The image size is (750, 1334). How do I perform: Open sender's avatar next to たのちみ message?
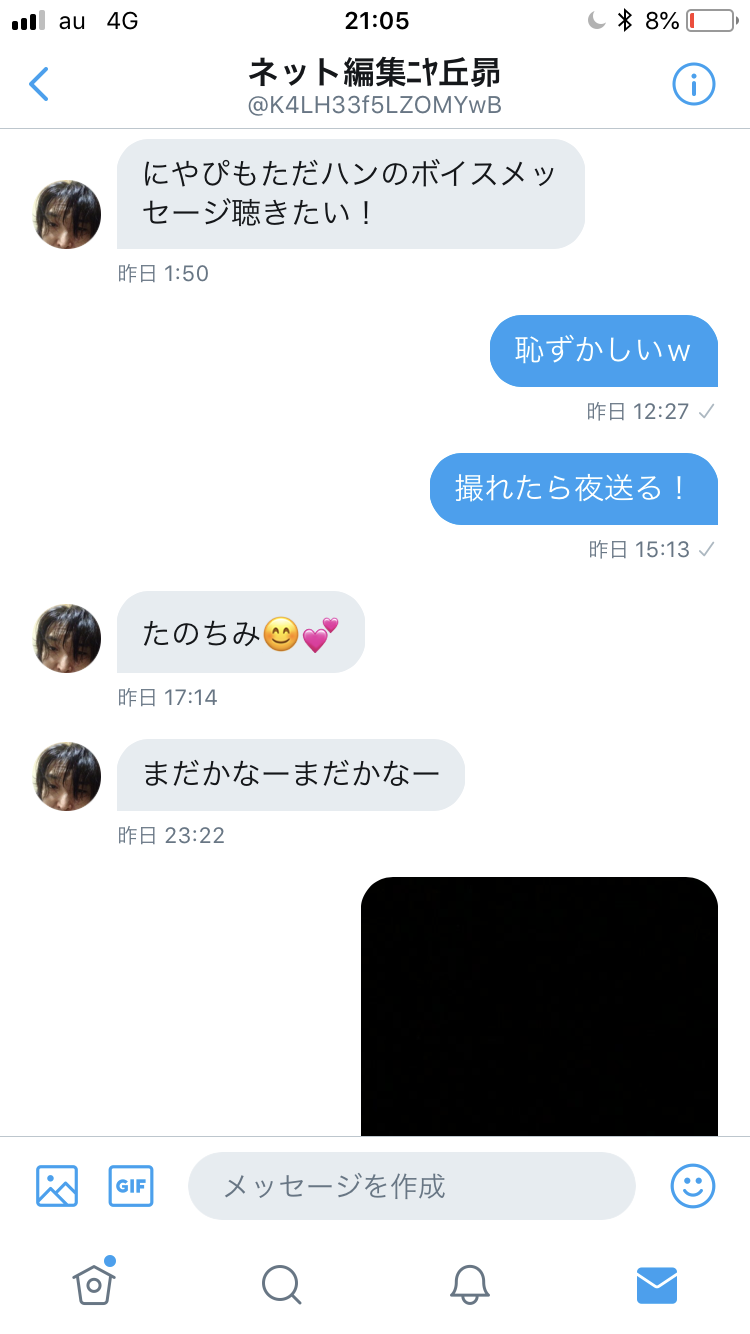[x=67, y=638]
